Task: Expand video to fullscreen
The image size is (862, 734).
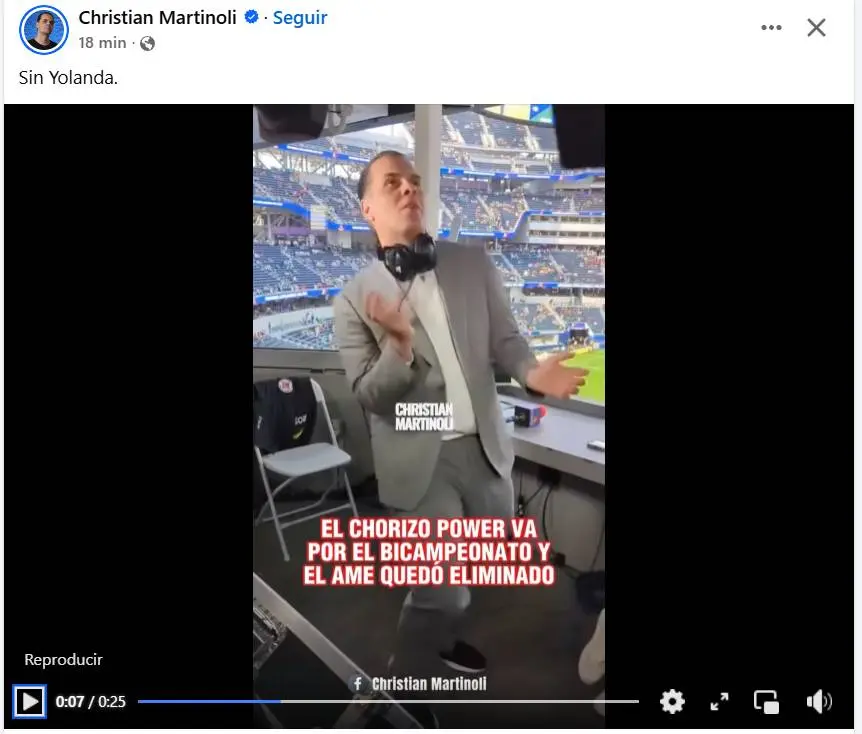Action: coord(719,701)
